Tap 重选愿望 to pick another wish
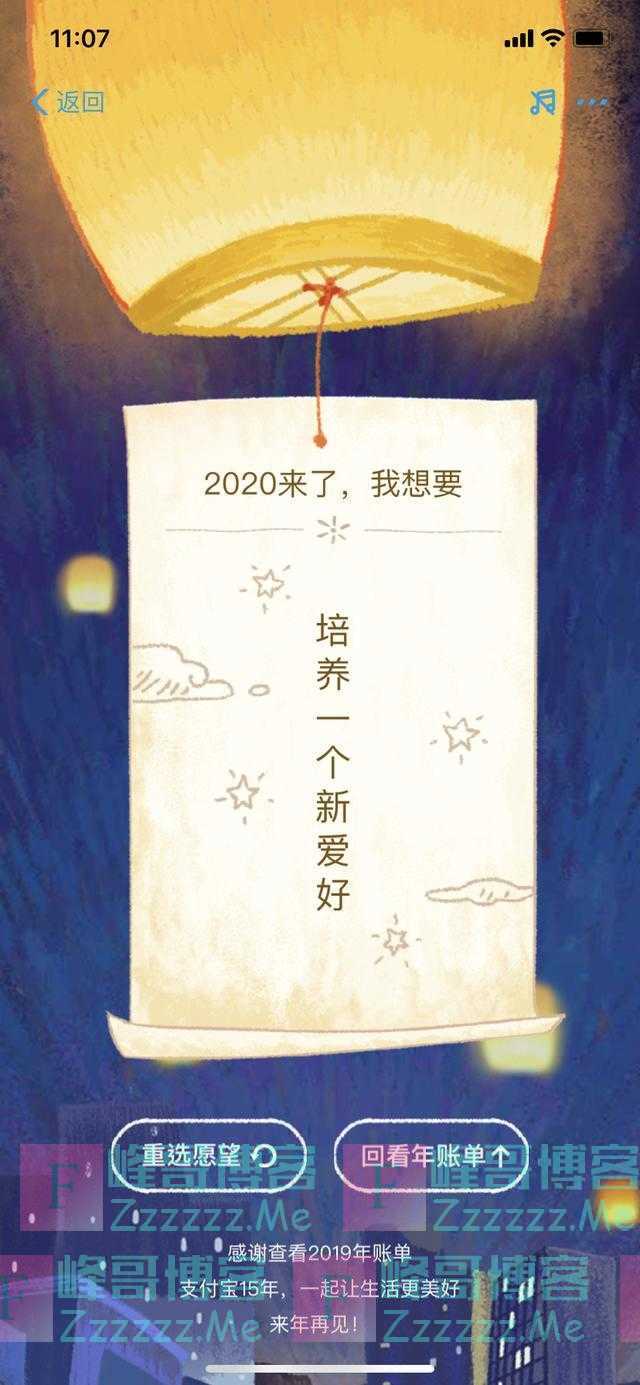This screenshot has height=1385, width=640. click(x=208, y=1156)
